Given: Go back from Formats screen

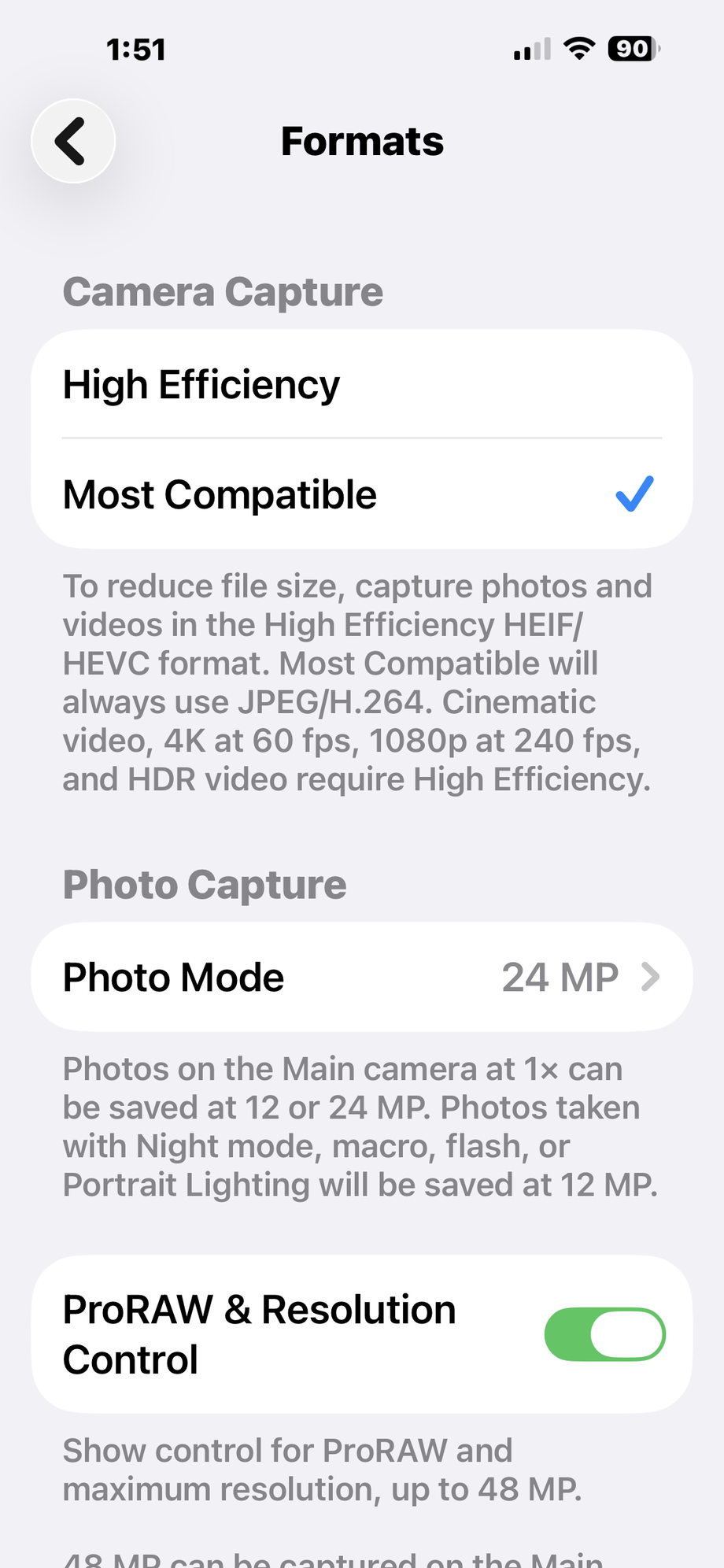Looking at the screenshot, I should point(73,142).
